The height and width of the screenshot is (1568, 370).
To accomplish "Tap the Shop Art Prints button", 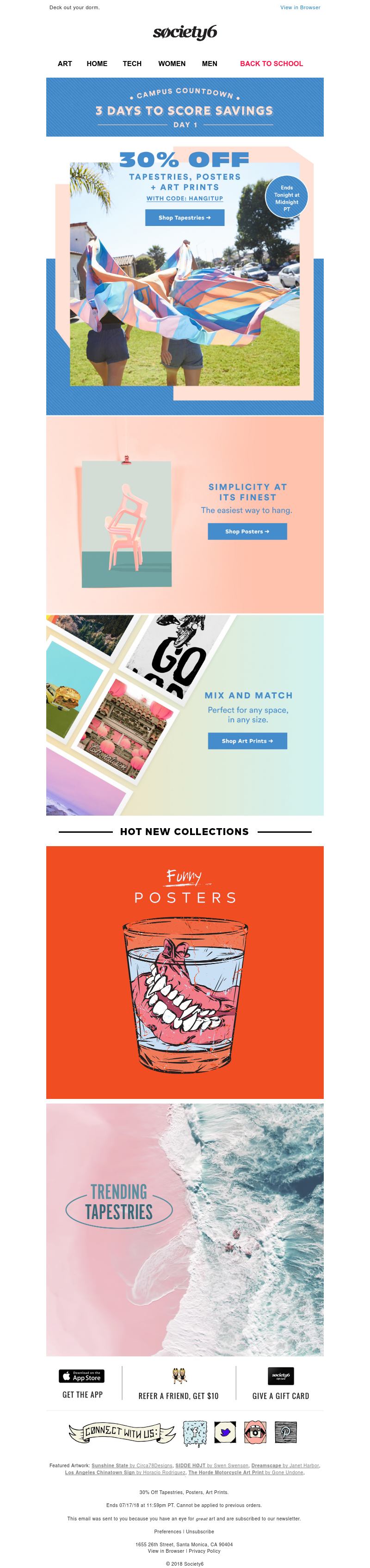I will tap(247, 741).
